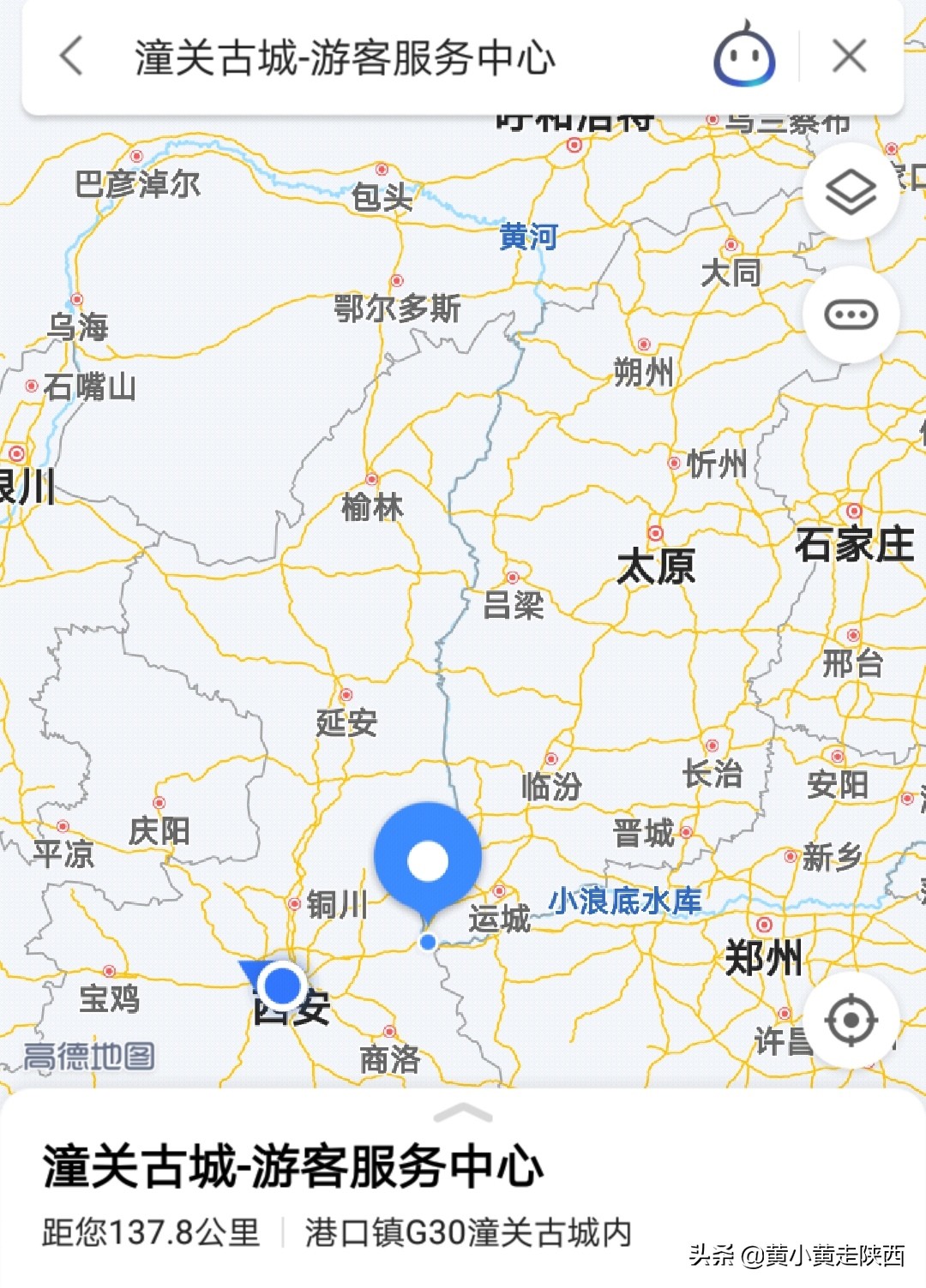Open the blue assistant robot icon
The height and width of the screenshot is (1288, 926).
pos(743,55)
